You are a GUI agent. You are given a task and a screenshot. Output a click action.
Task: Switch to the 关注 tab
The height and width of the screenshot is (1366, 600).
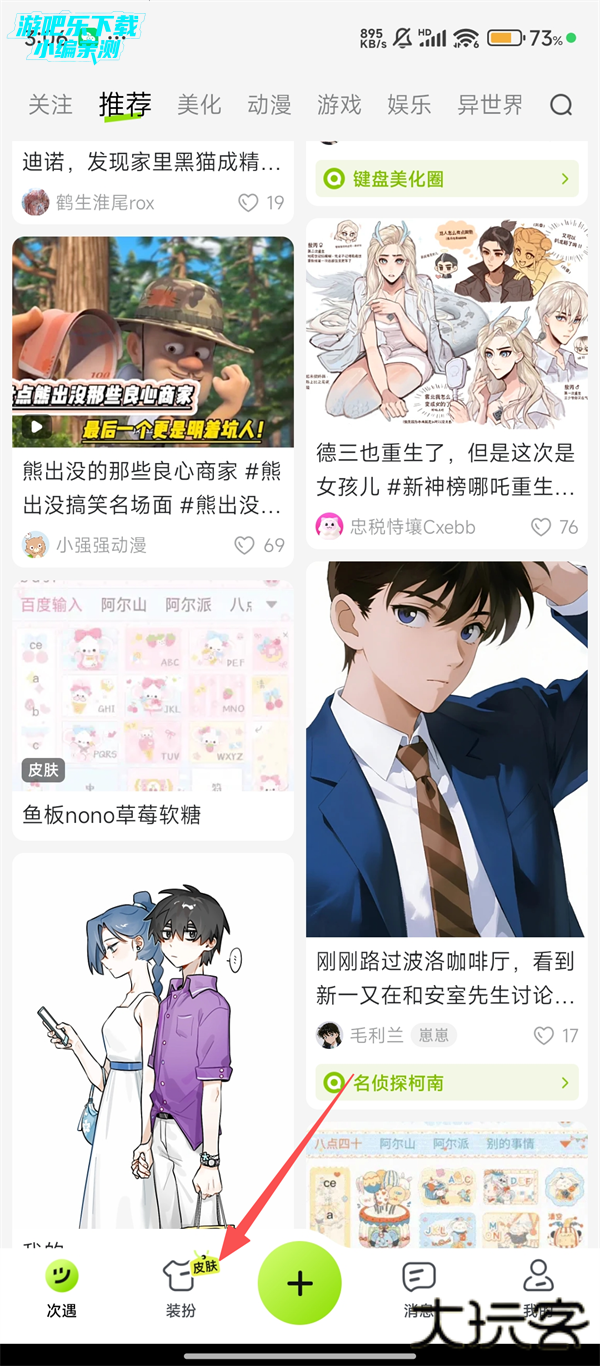tap(50, 105)
